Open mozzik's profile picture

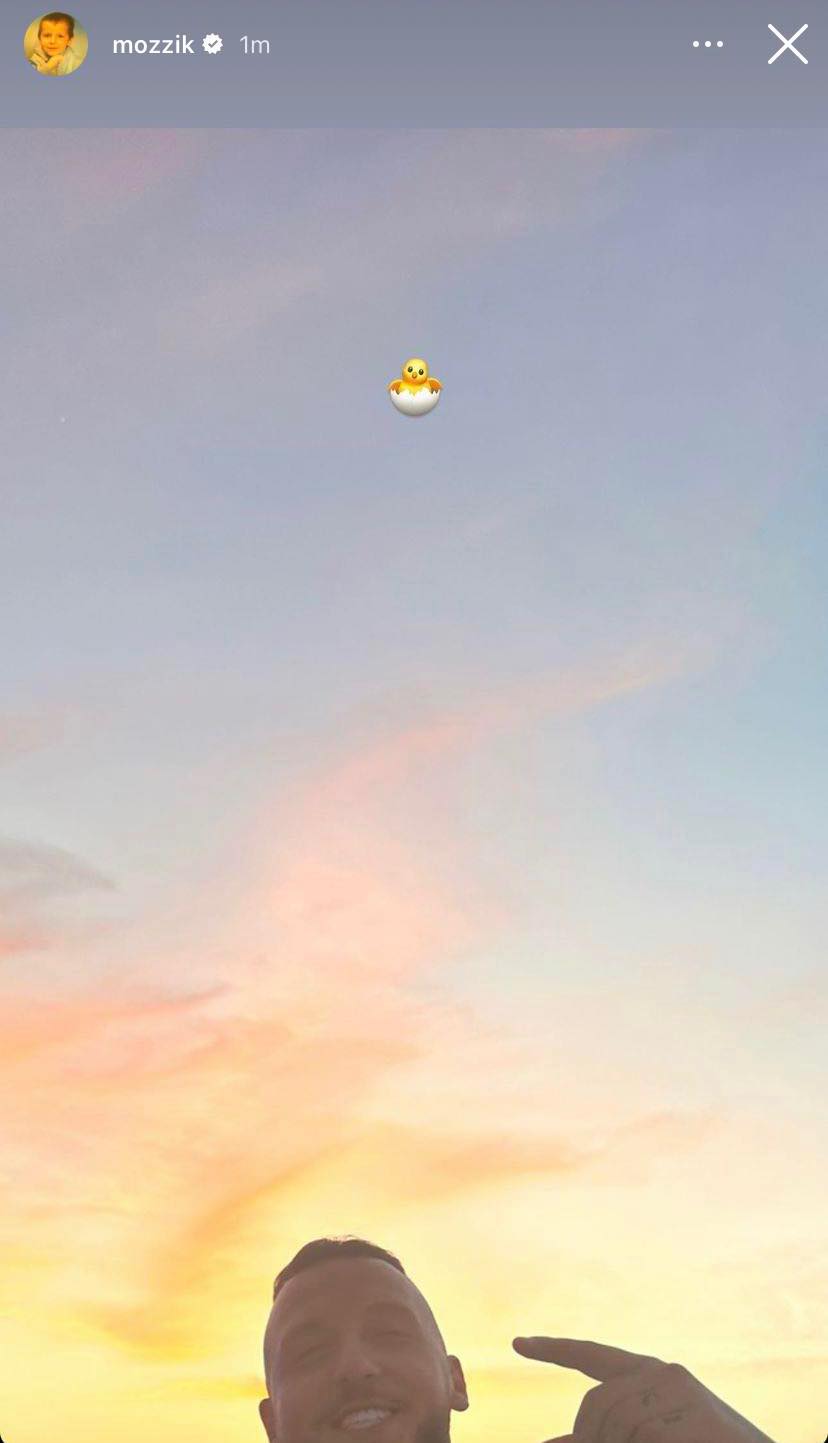click(x=56, y=45)
